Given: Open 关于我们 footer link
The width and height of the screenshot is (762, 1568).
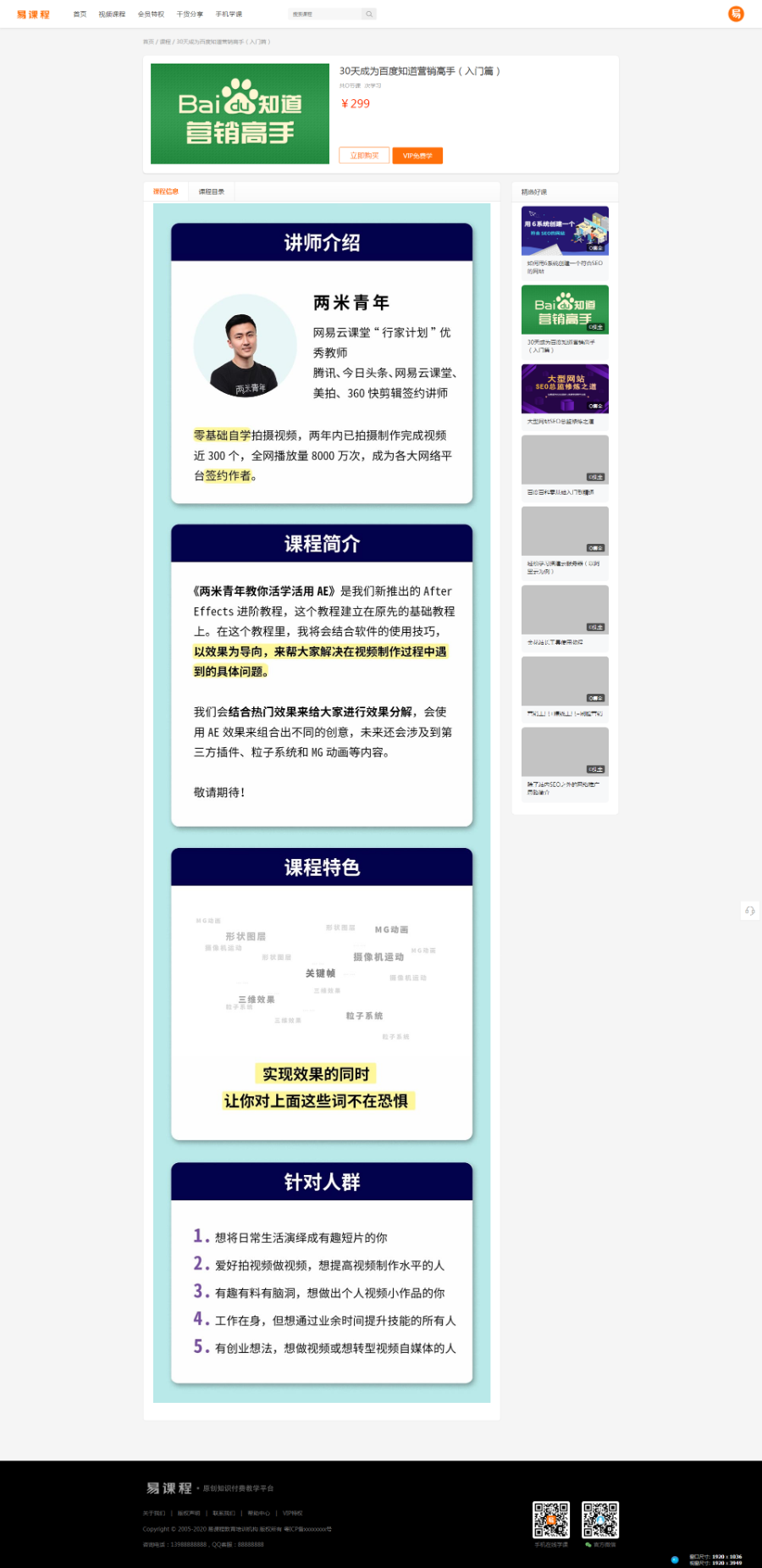Looking at the screenshot, I should click(154, 1513).
